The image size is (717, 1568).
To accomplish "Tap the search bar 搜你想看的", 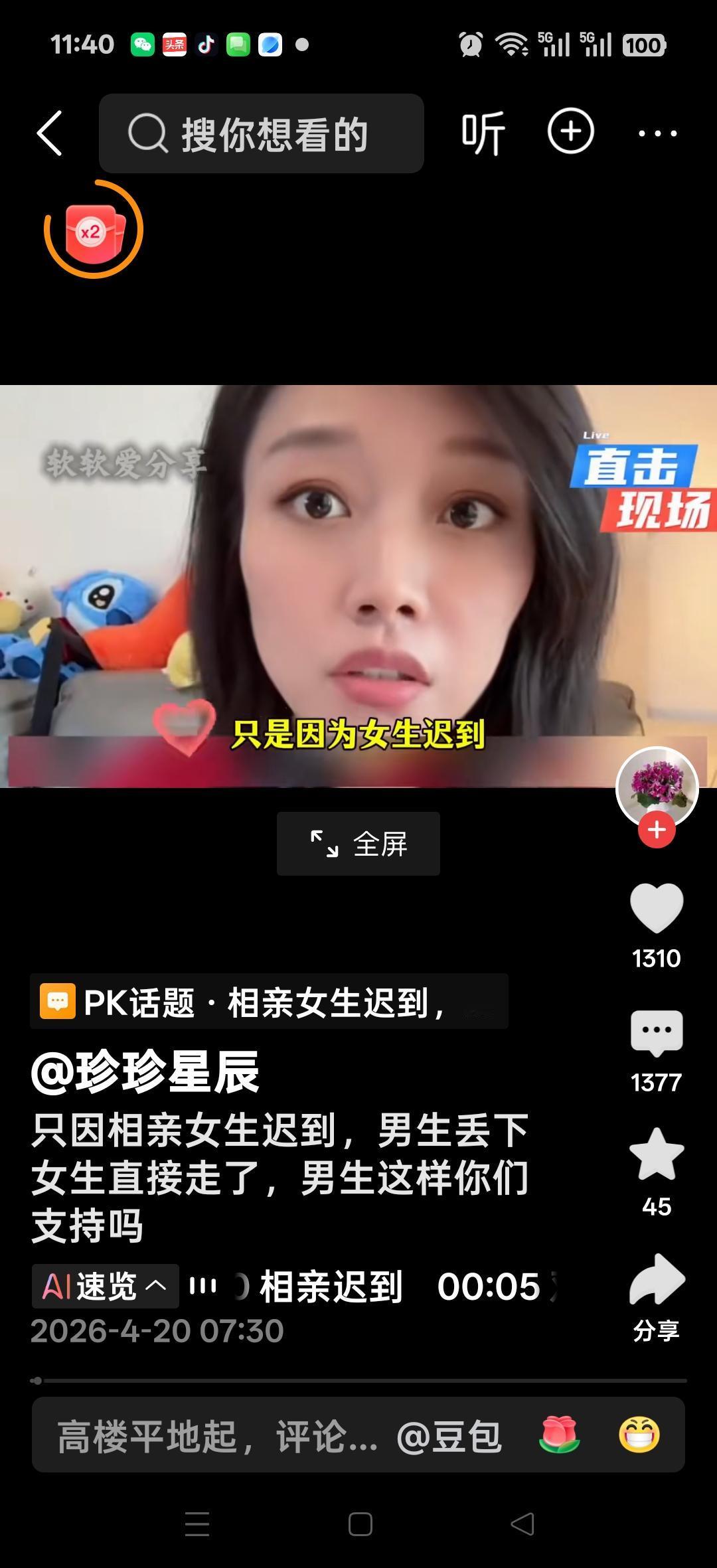I will (261, 132).
